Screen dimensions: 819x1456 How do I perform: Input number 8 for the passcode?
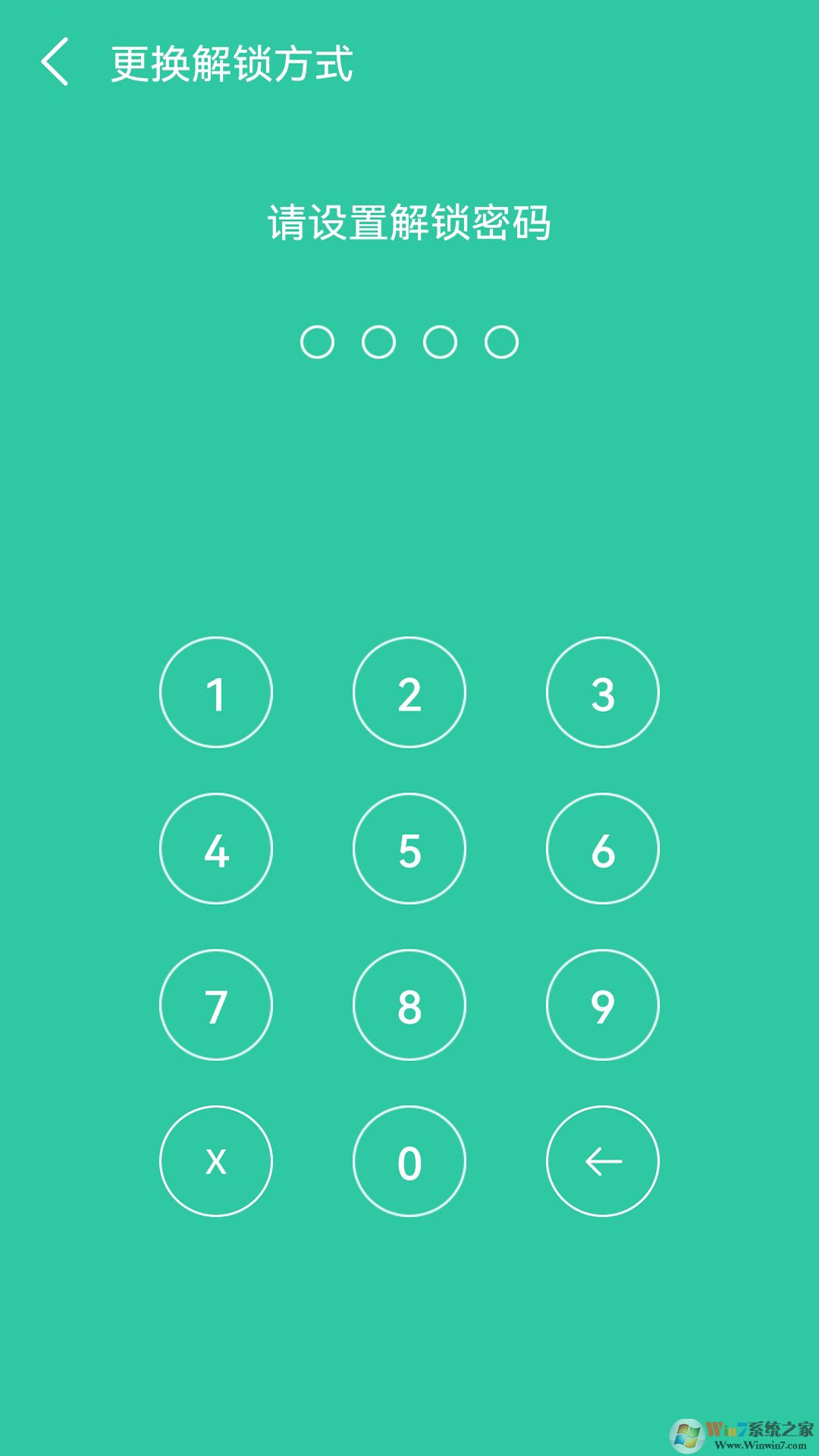pyautogui.click(x=409, y=1005)
